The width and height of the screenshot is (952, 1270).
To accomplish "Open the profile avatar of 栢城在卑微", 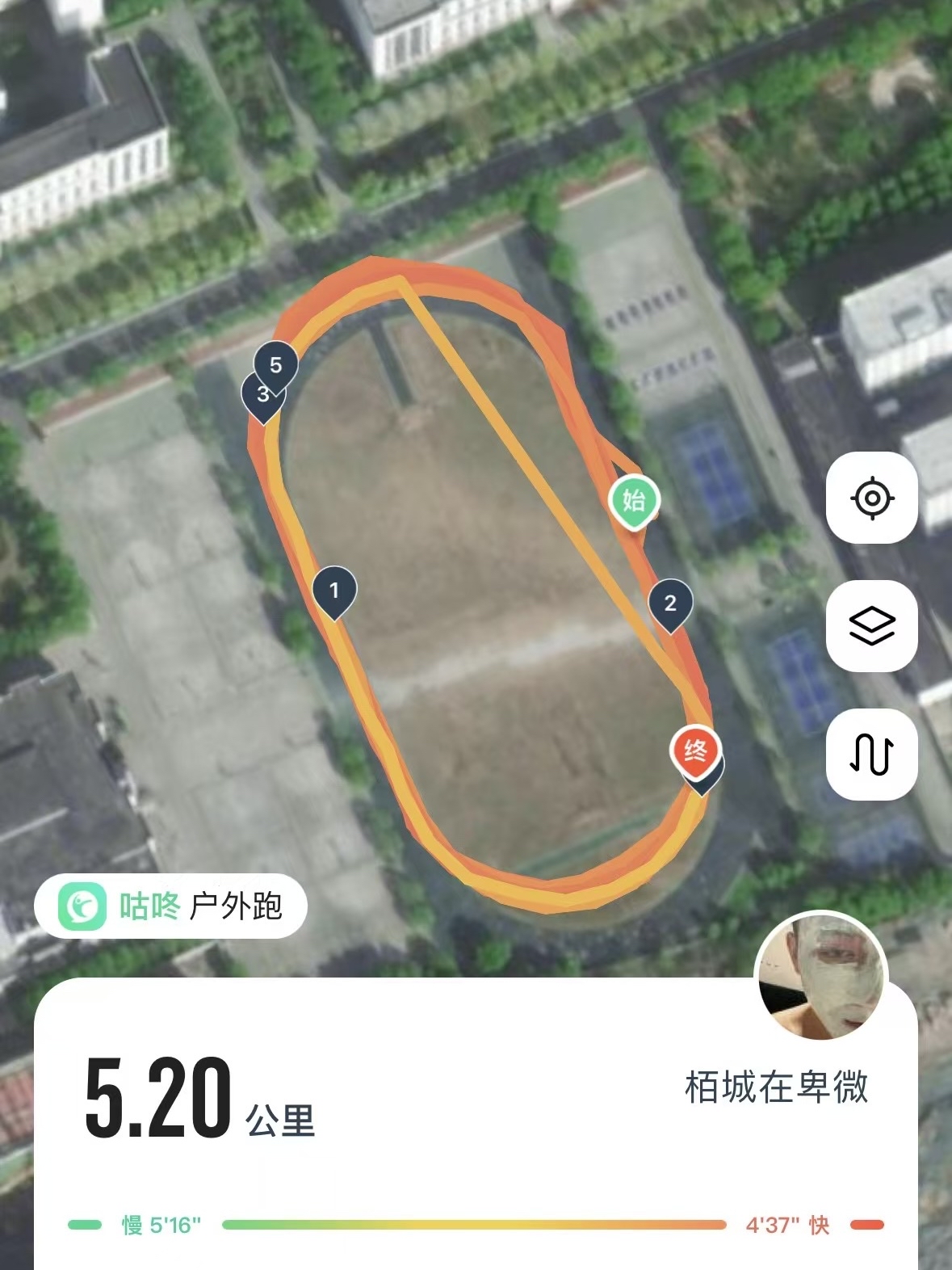I will [820, 977].
